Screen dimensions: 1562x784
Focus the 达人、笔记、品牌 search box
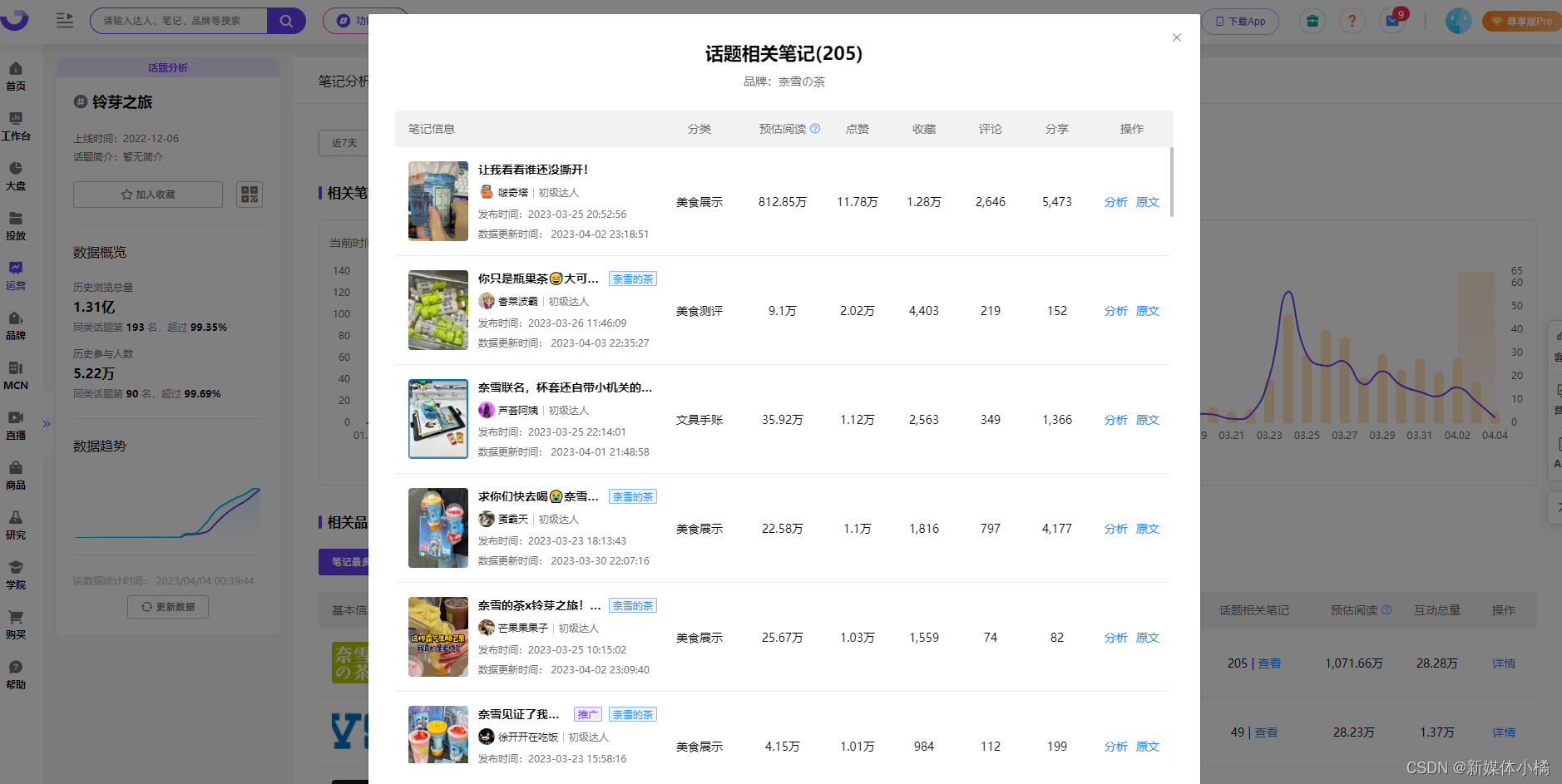pos(179,21)
